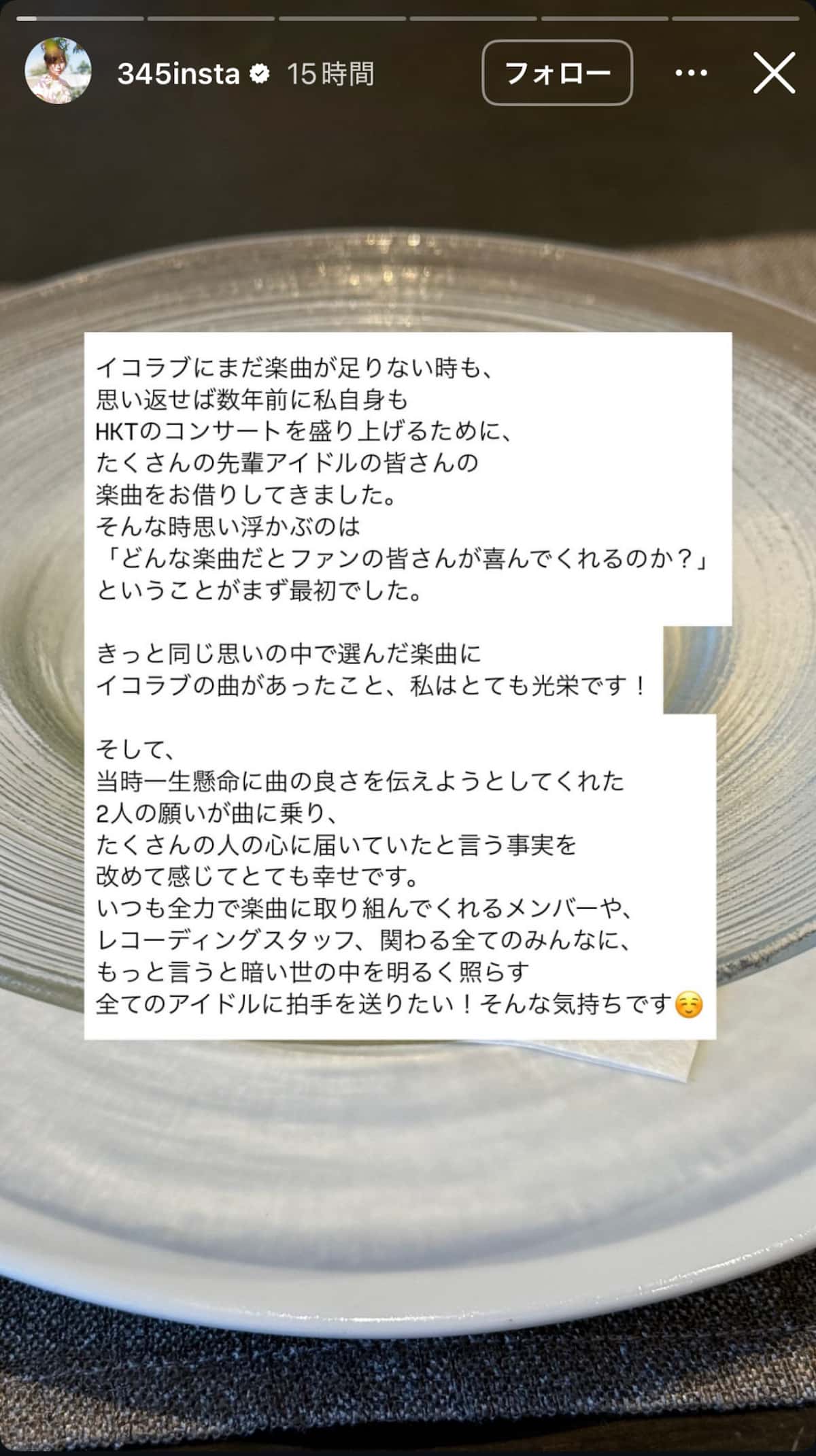Follow 345insta with the フォロー button
The width and height of the screenshot is (816, 1456).
(x=557, y=73)
